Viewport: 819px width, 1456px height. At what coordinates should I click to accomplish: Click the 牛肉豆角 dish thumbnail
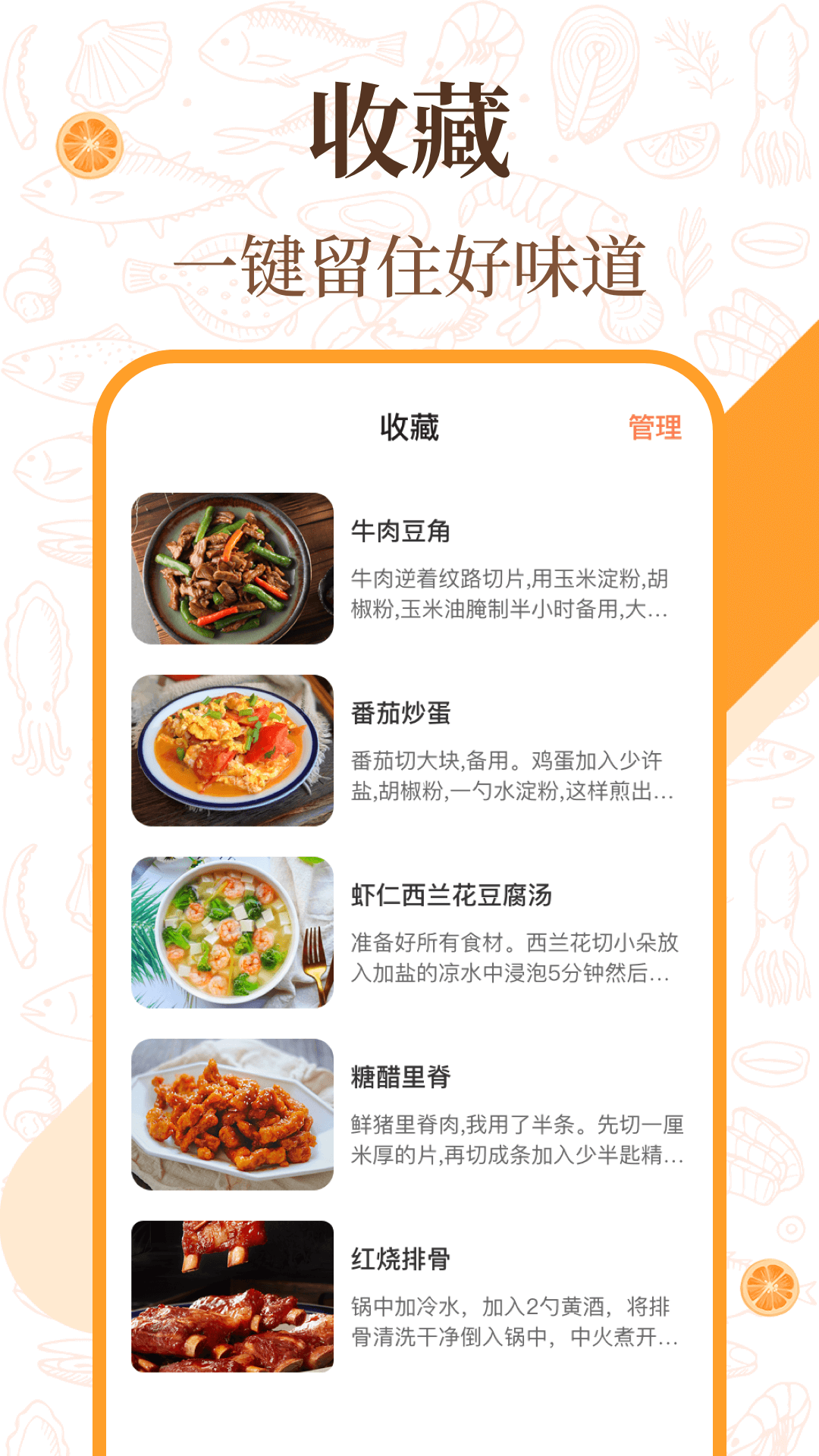pyautogui.click(x=232, y=569)
